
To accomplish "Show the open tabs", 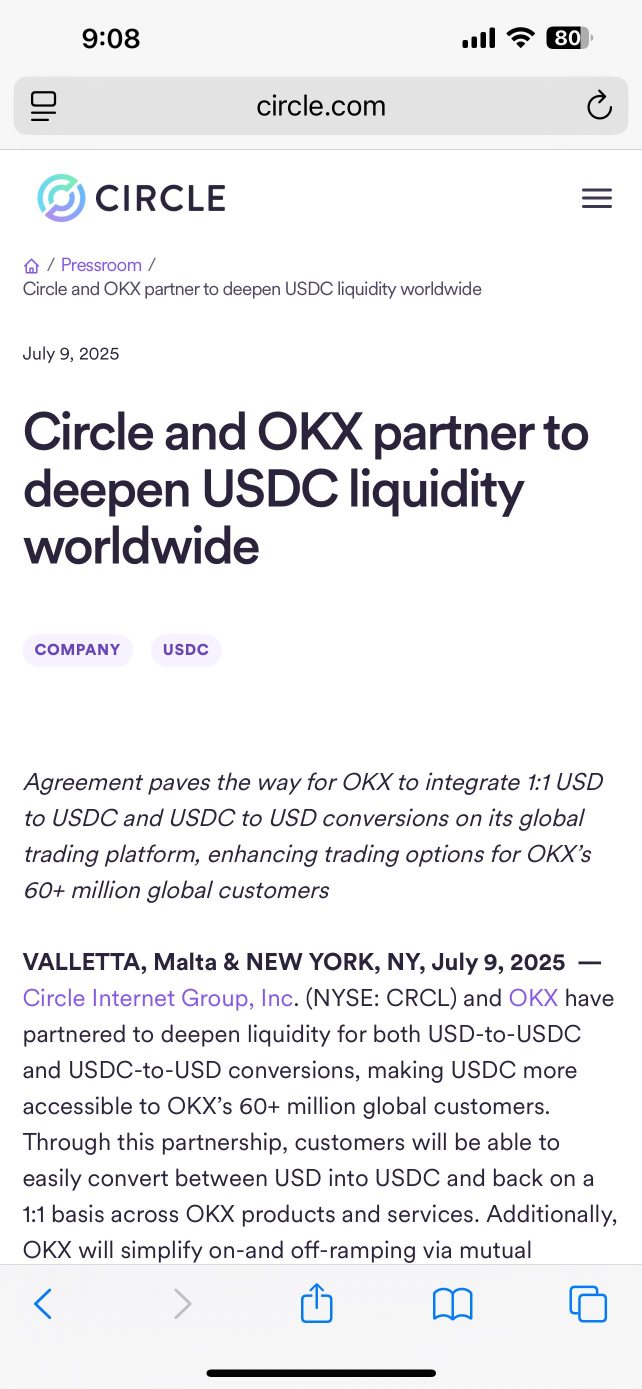I will pos(587,1304).
